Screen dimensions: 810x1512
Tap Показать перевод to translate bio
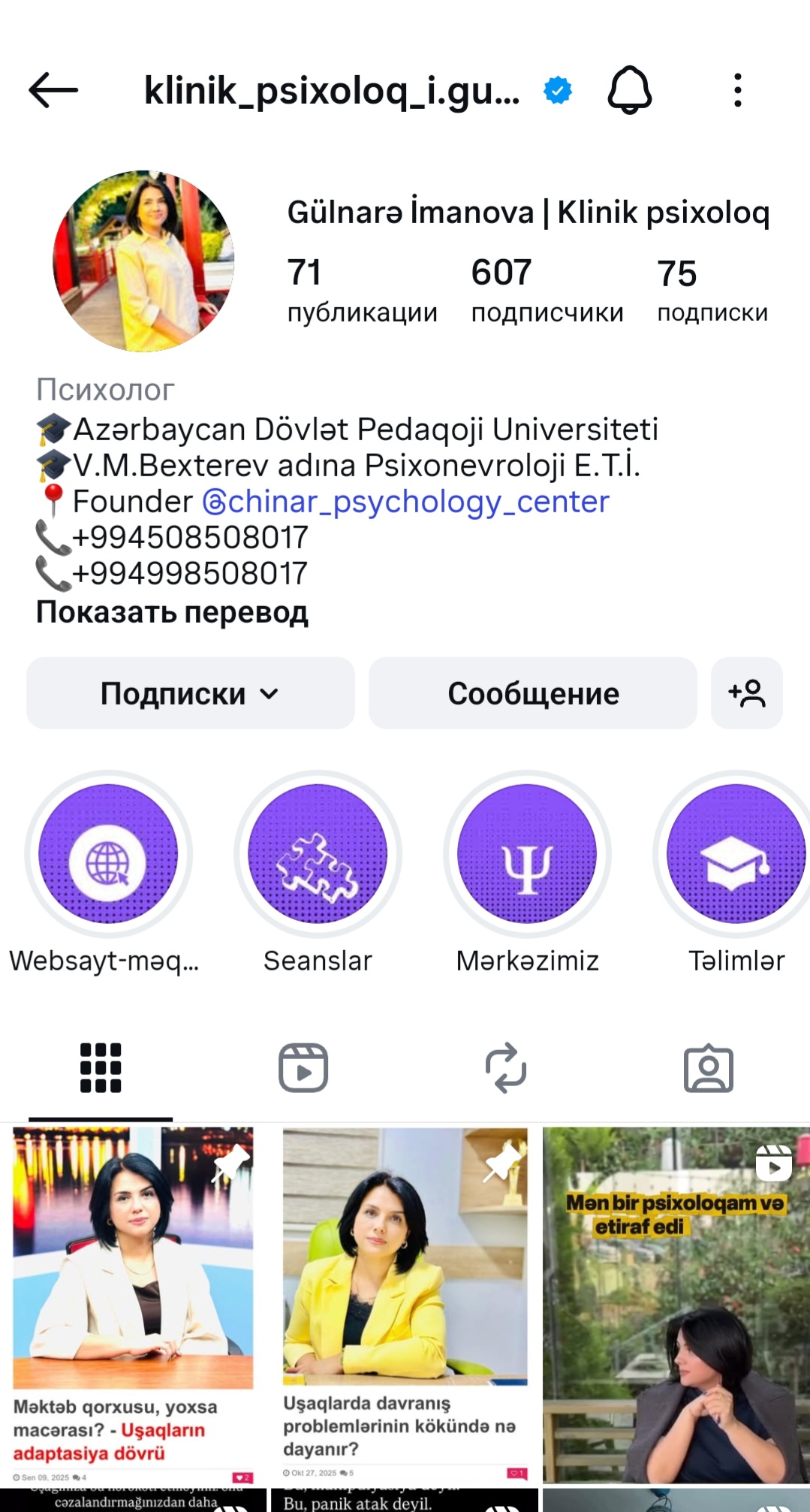(172, 612)
